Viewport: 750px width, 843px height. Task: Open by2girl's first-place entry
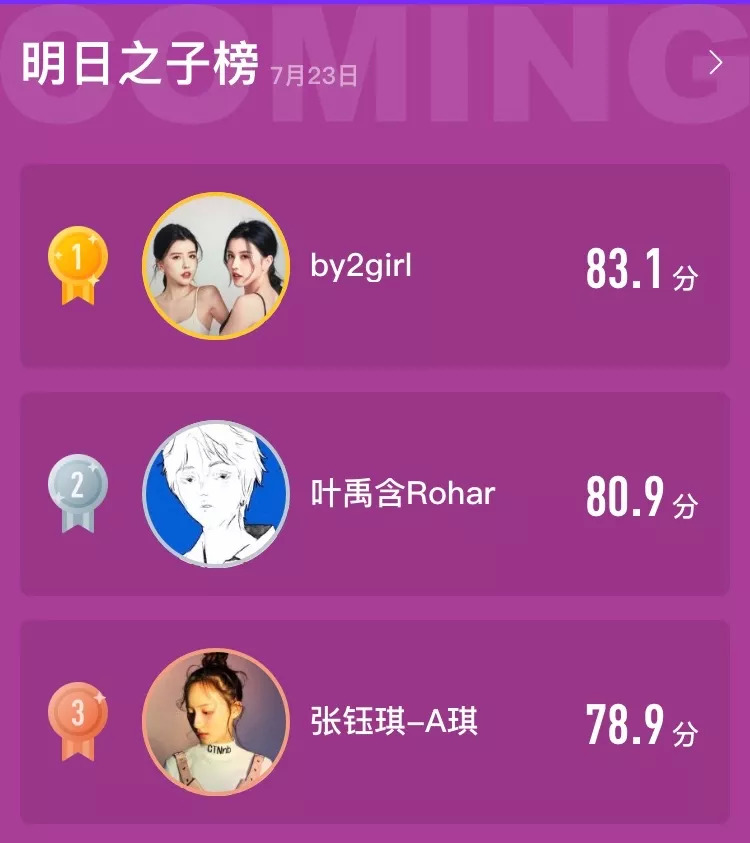pos(374,267)
